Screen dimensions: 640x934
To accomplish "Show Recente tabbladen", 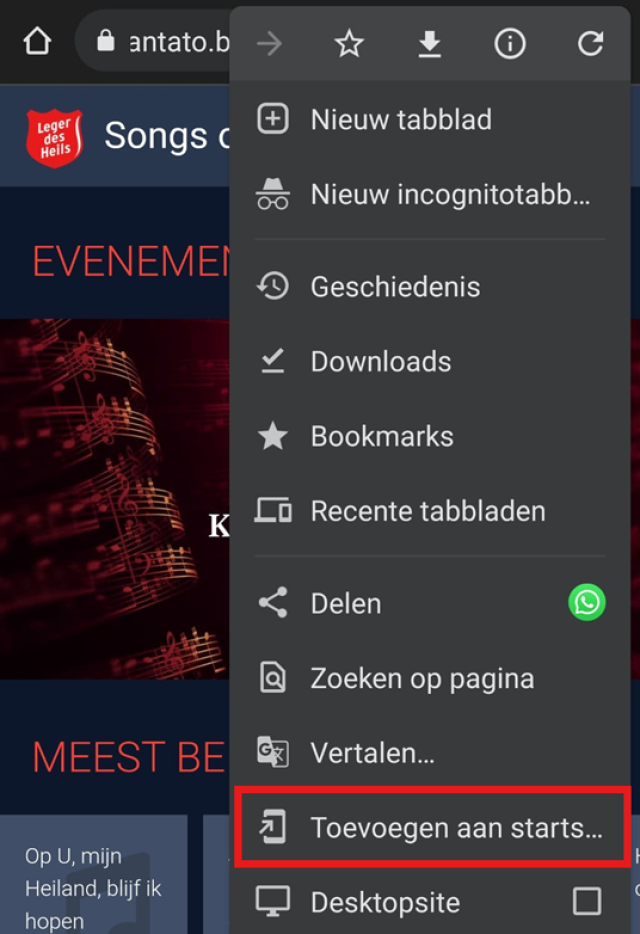I will [x=427, y=511].
